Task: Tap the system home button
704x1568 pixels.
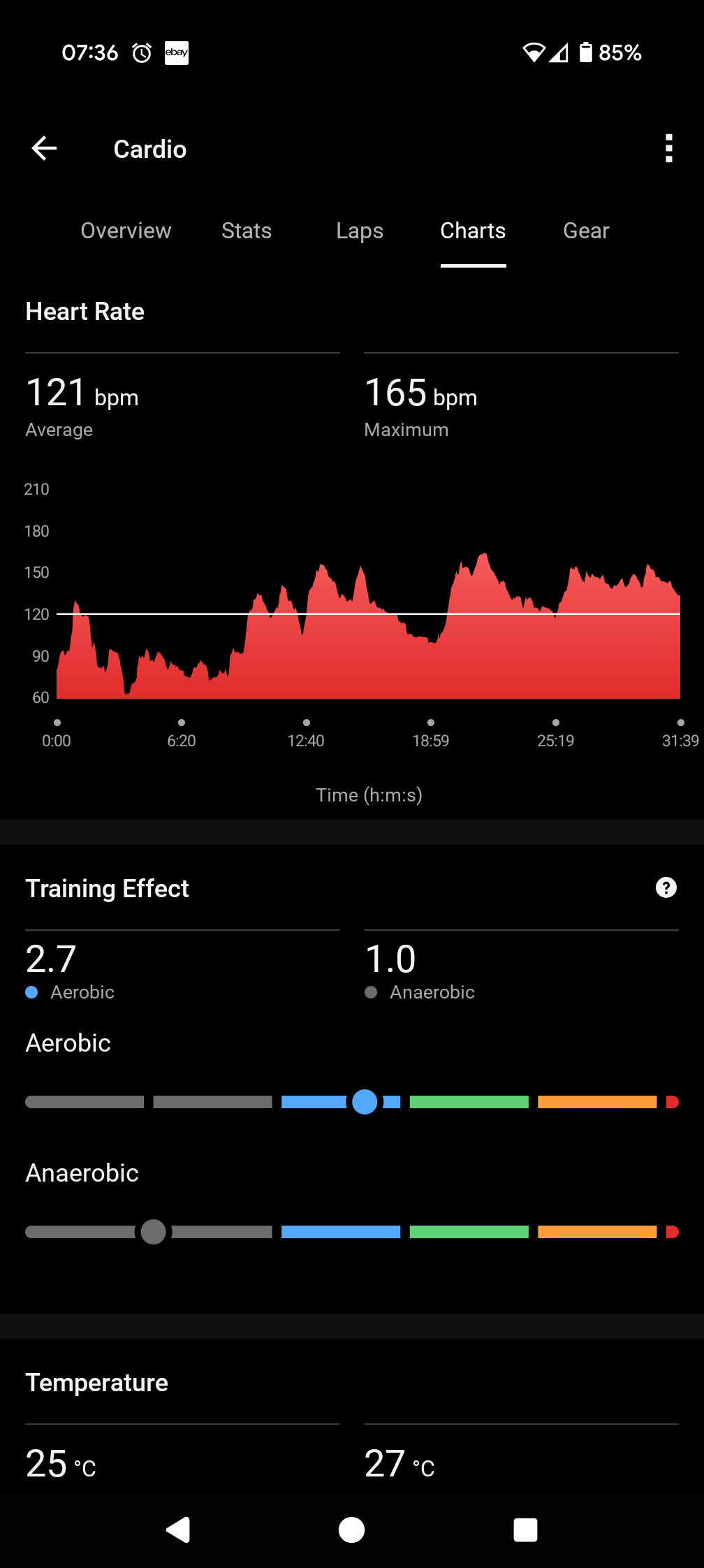Action: tap(351, 1530)
